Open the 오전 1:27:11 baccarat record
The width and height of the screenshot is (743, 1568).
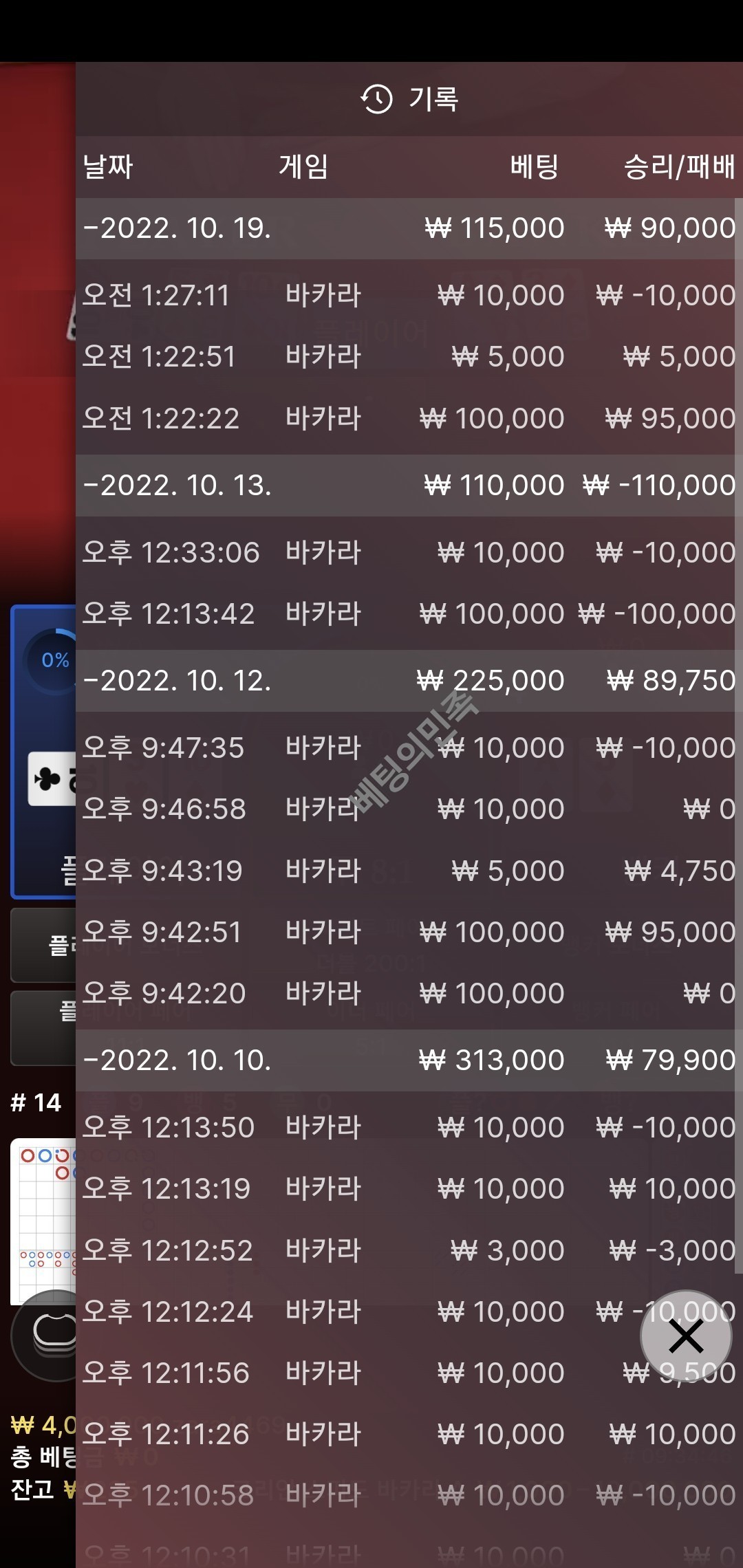click(406, 296)
